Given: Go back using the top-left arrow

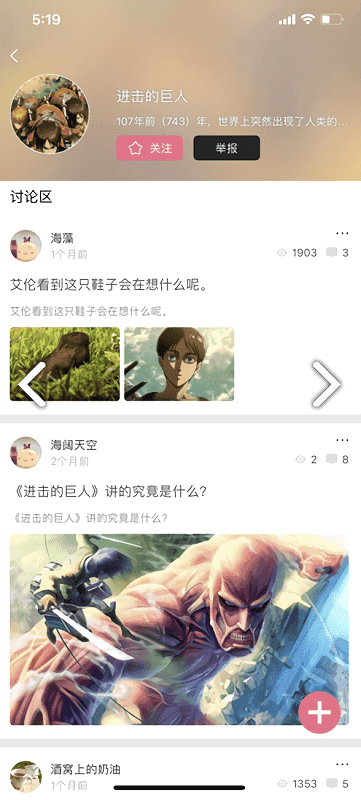Looking at the screenshot, I should tap(14, 56).
